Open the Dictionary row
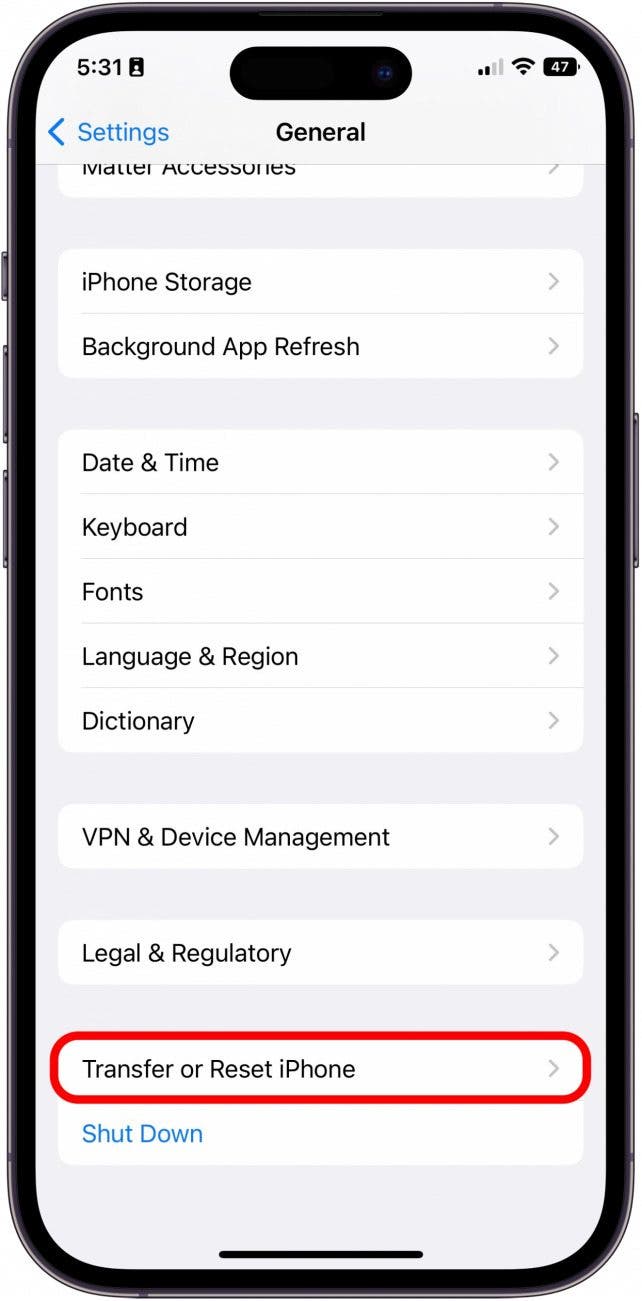The image size is (642, 1301). [x=320, y=721]
